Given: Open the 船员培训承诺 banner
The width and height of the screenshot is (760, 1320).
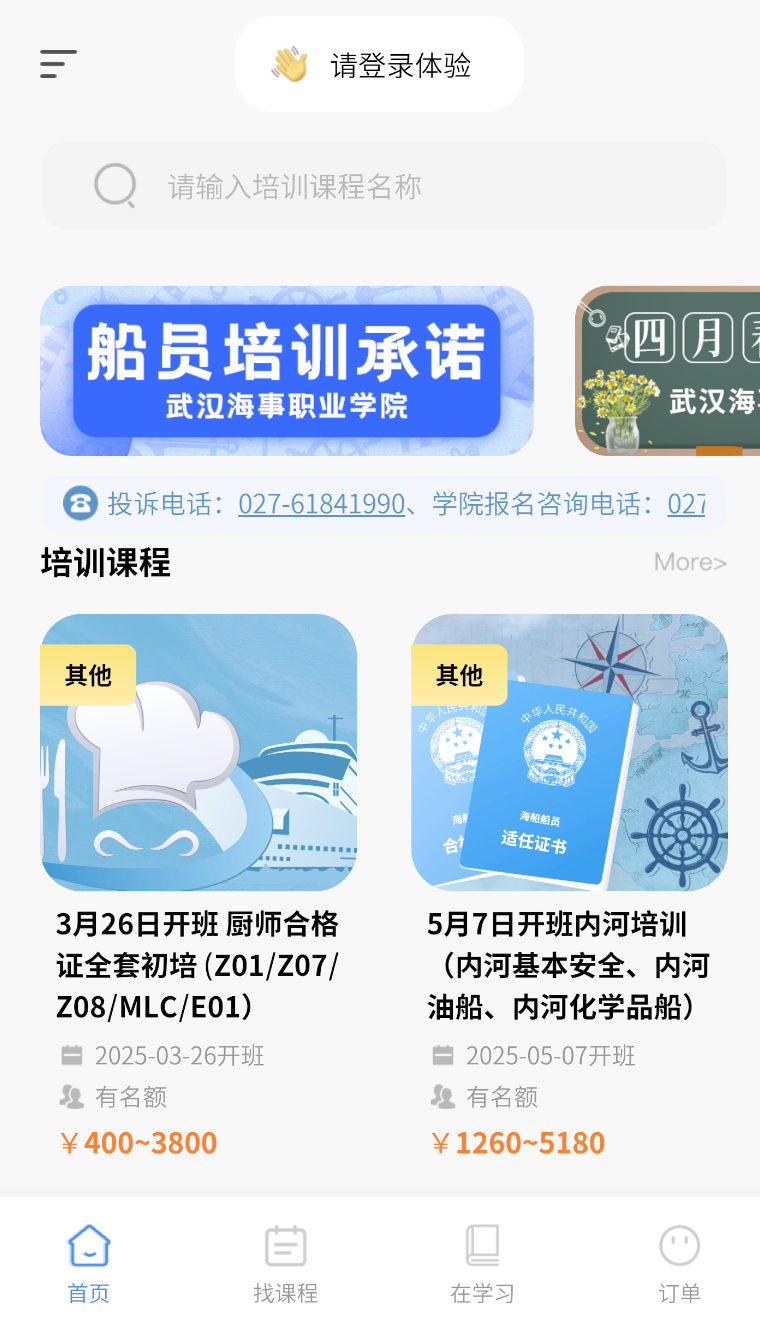Looking at the screenshot, I should [287, 371].
